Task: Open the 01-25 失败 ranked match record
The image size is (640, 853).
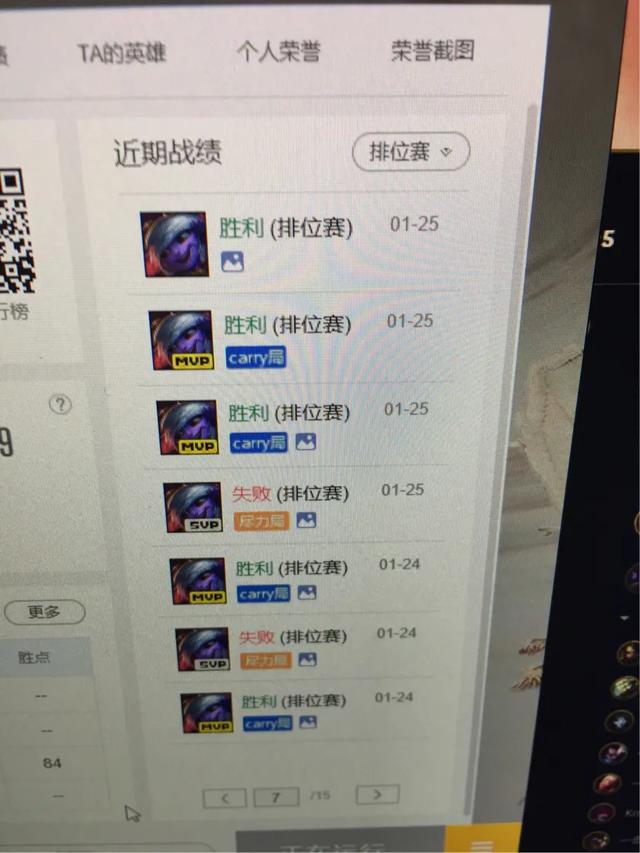Action: pos(290,493)
